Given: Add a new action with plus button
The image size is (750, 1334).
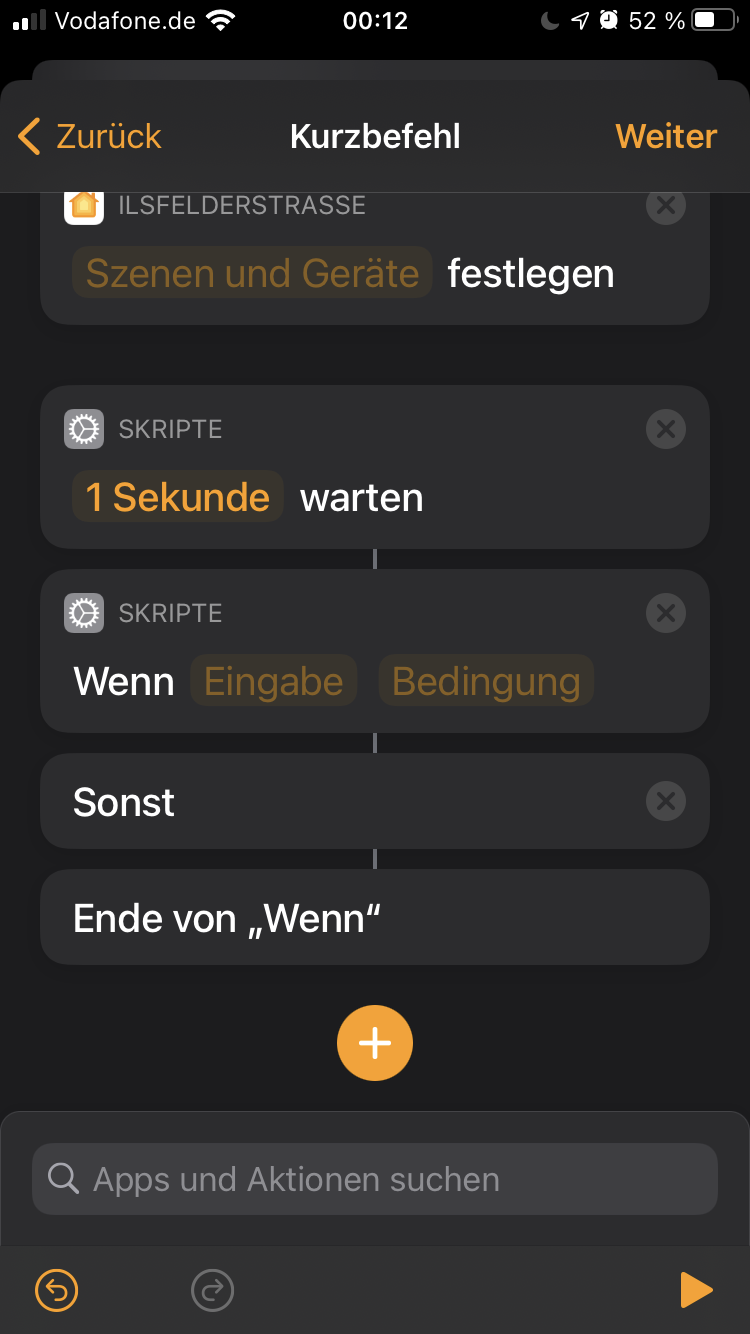Looking at the screenshot, I should pos(375,1043).
